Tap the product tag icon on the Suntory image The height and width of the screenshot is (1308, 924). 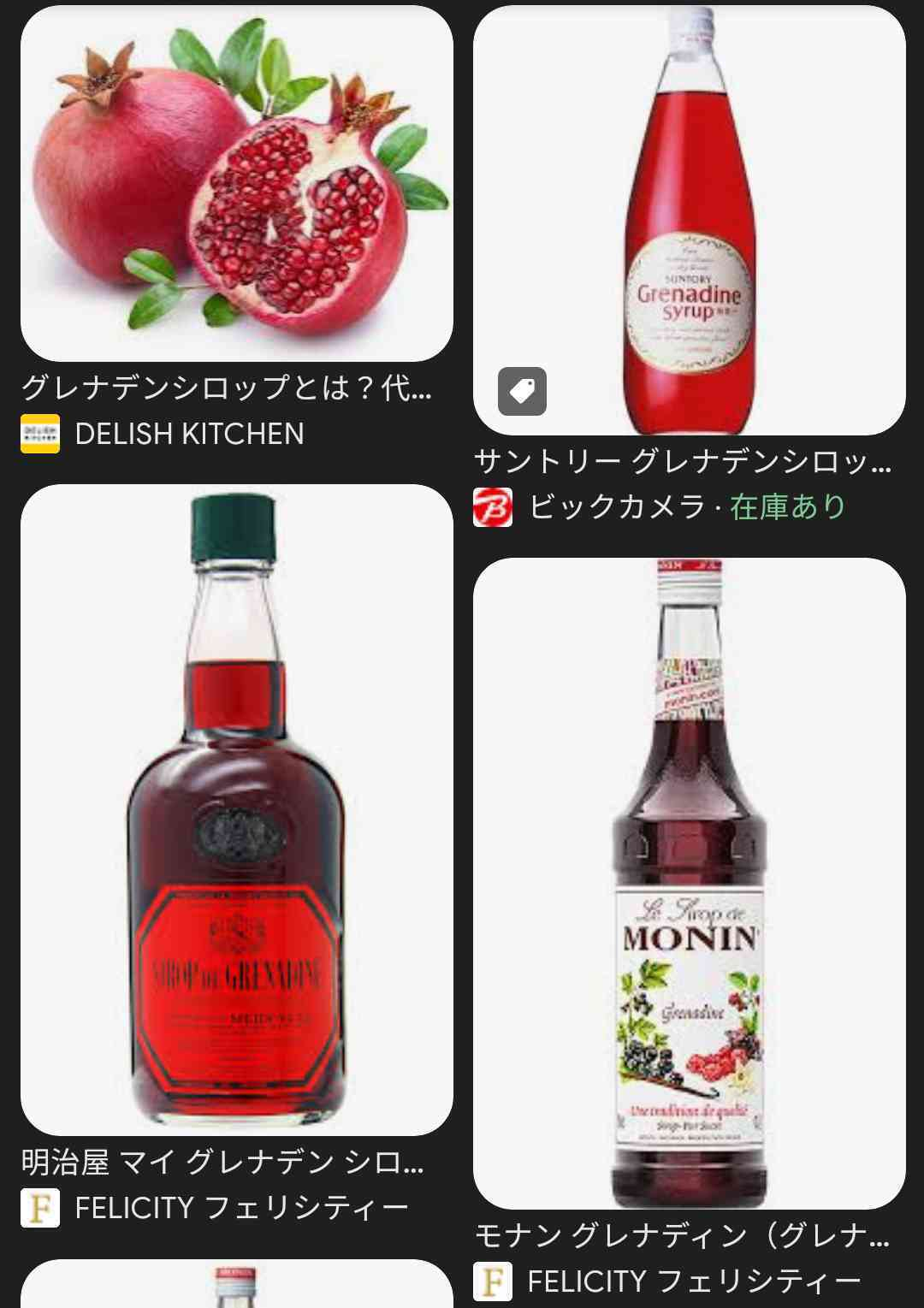click(x=522, y=392)
